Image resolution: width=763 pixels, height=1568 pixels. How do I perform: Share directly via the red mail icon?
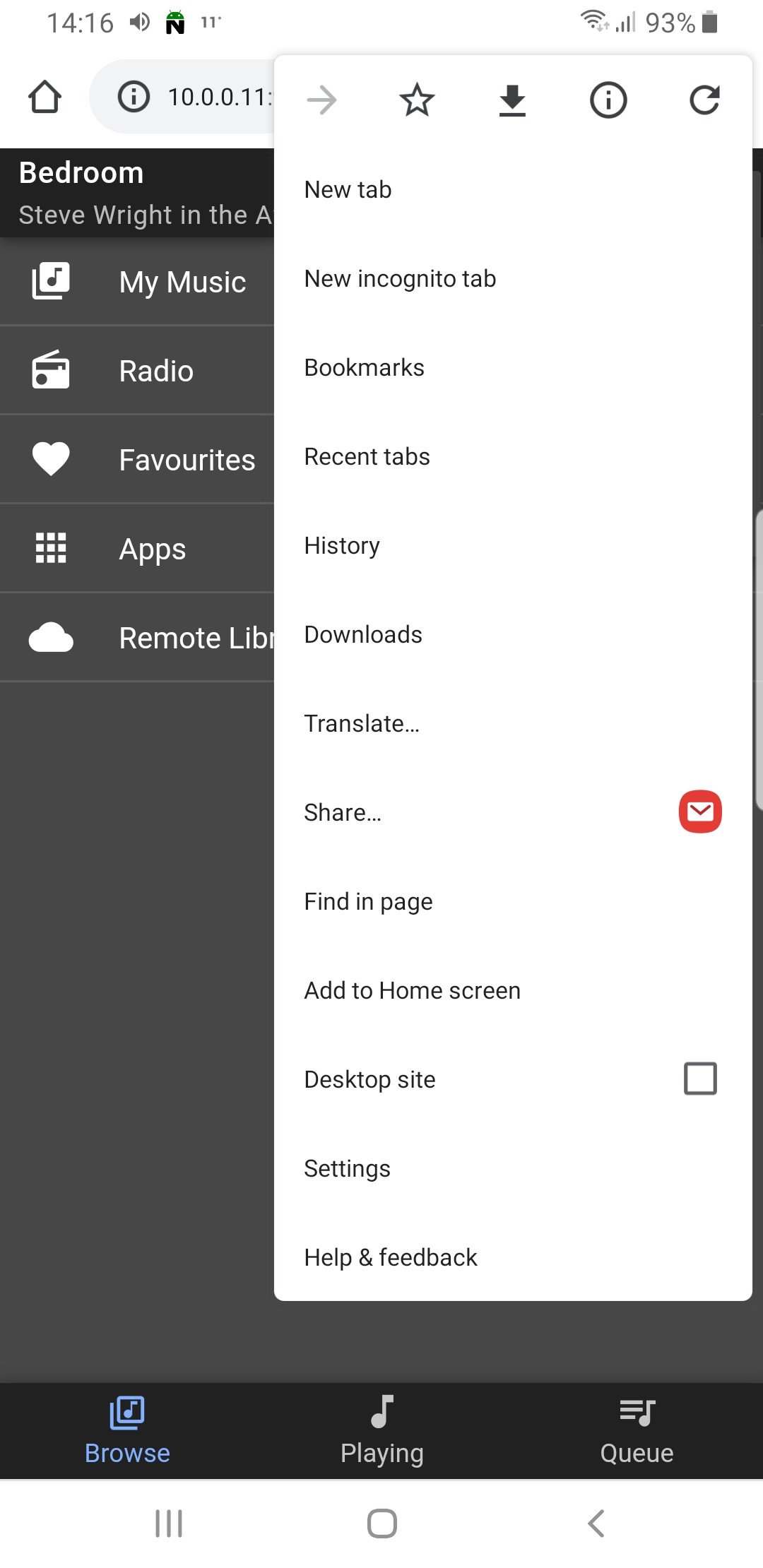(x=699, y=812)
